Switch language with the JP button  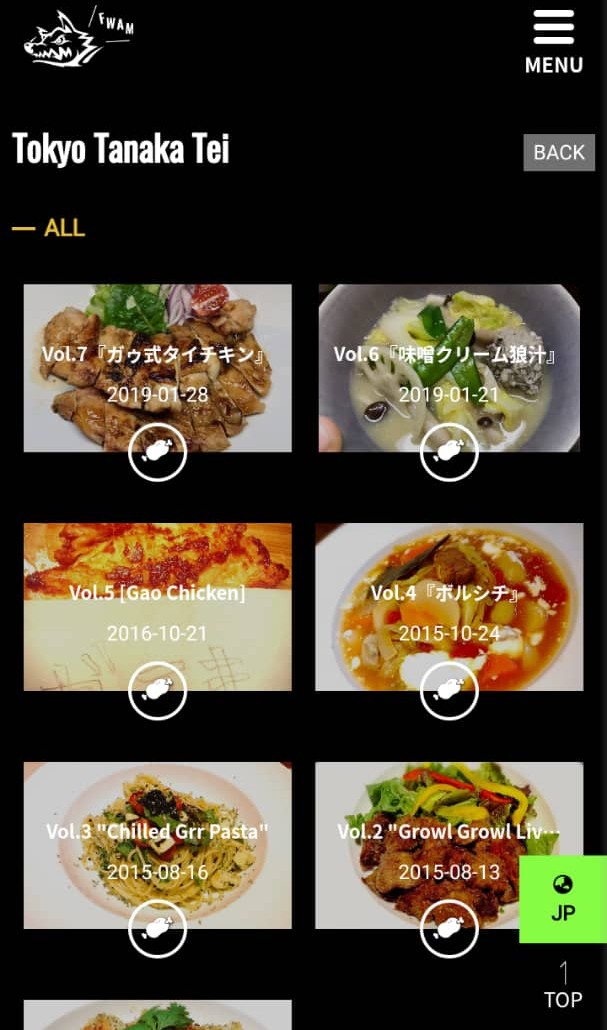[563, 899]
